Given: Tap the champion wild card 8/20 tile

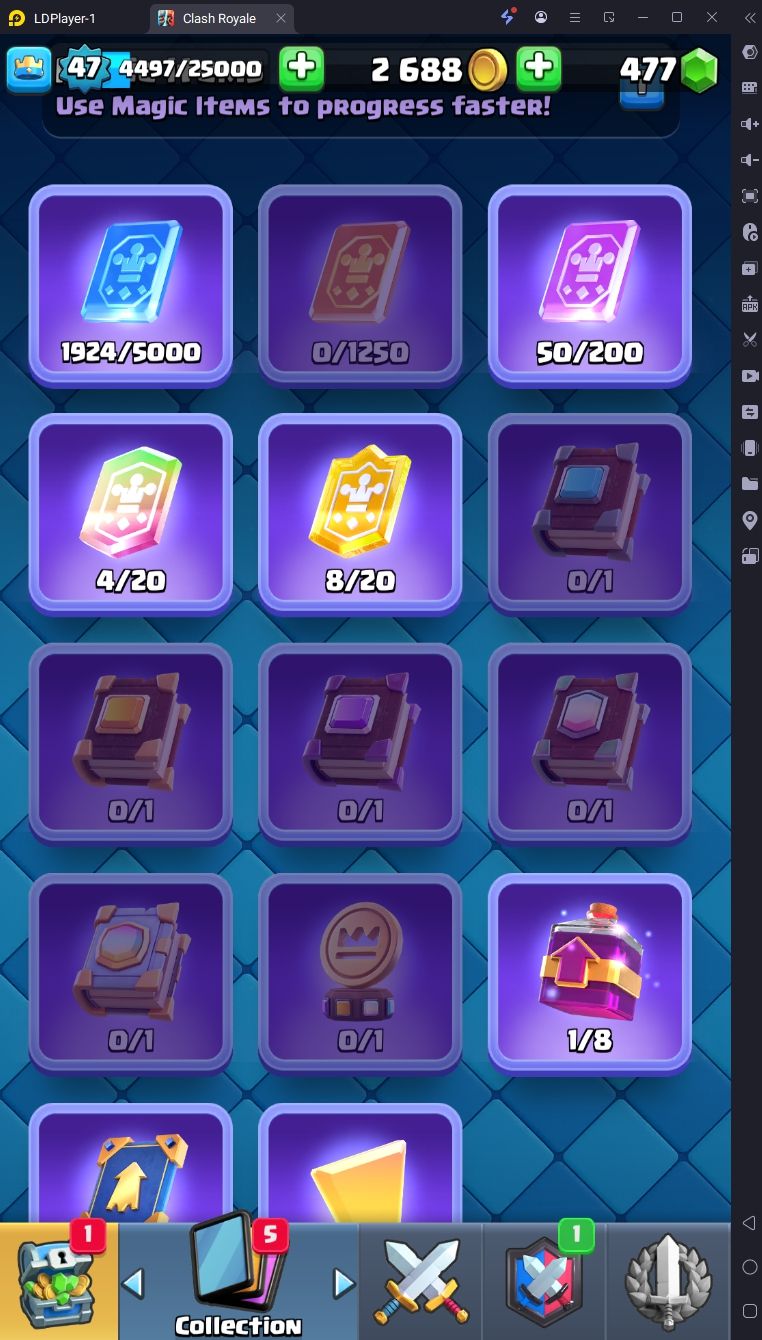Looking at the screenshot, I should click(360, 513).
